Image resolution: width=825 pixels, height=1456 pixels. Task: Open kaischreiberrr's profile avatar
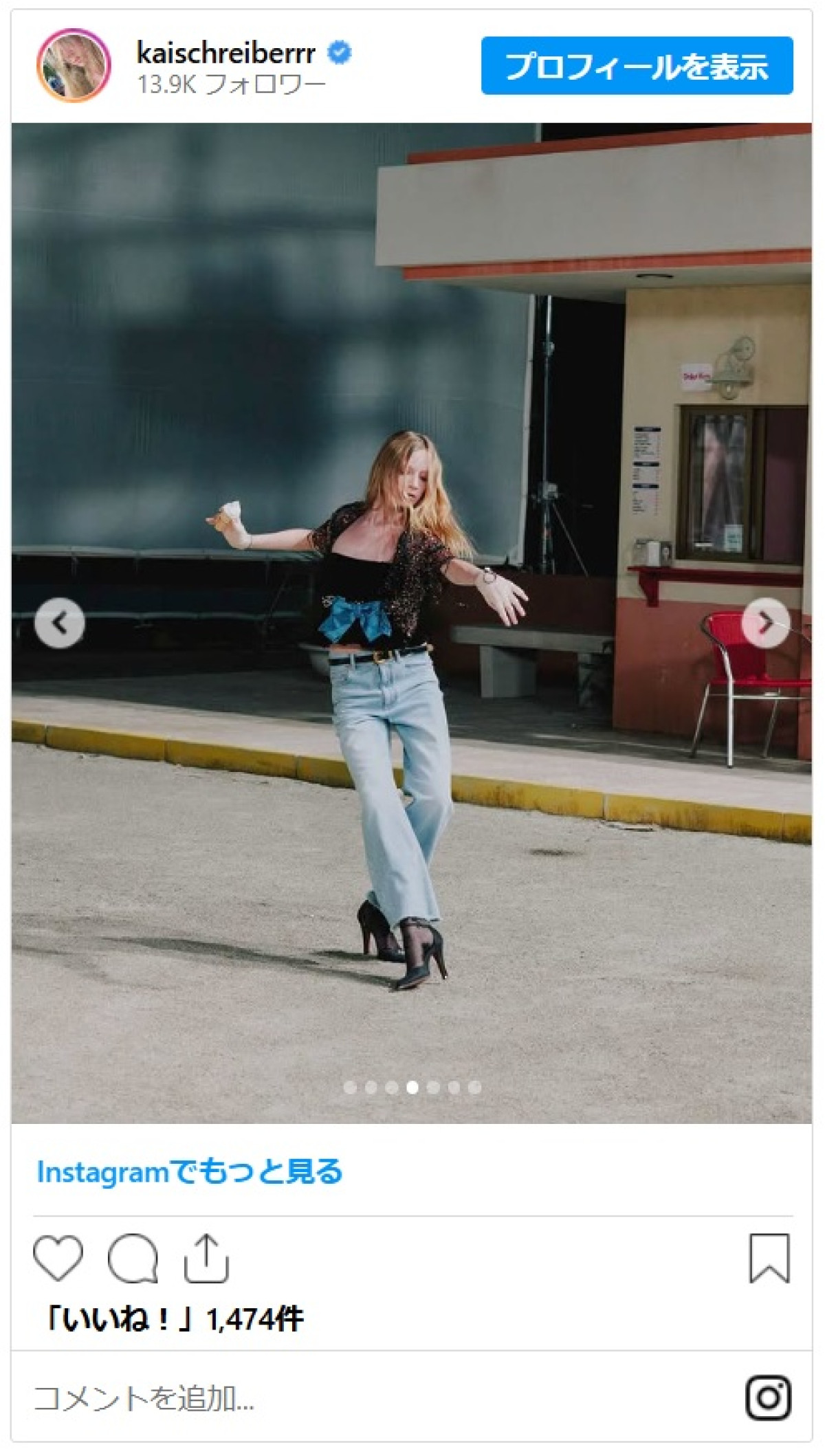[74, 66]
